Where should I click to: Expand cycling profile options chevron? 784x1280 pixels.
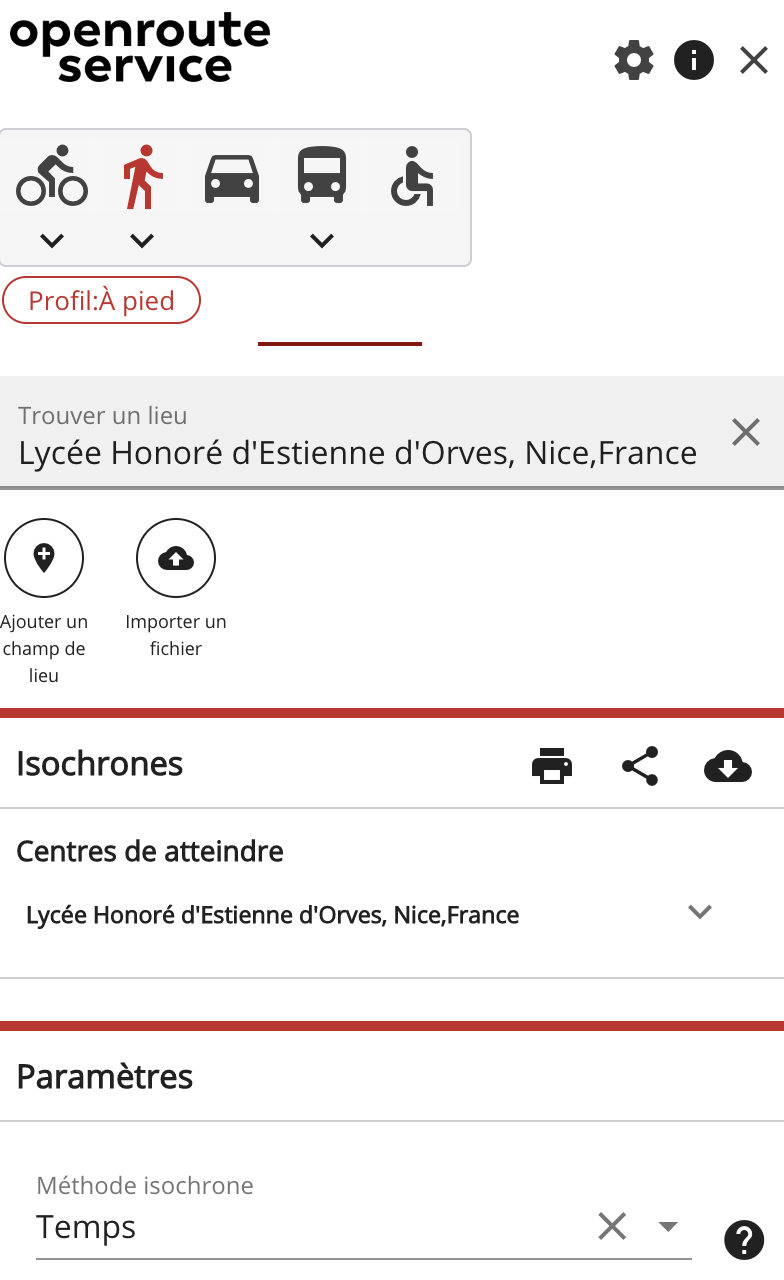coord(51,240)
